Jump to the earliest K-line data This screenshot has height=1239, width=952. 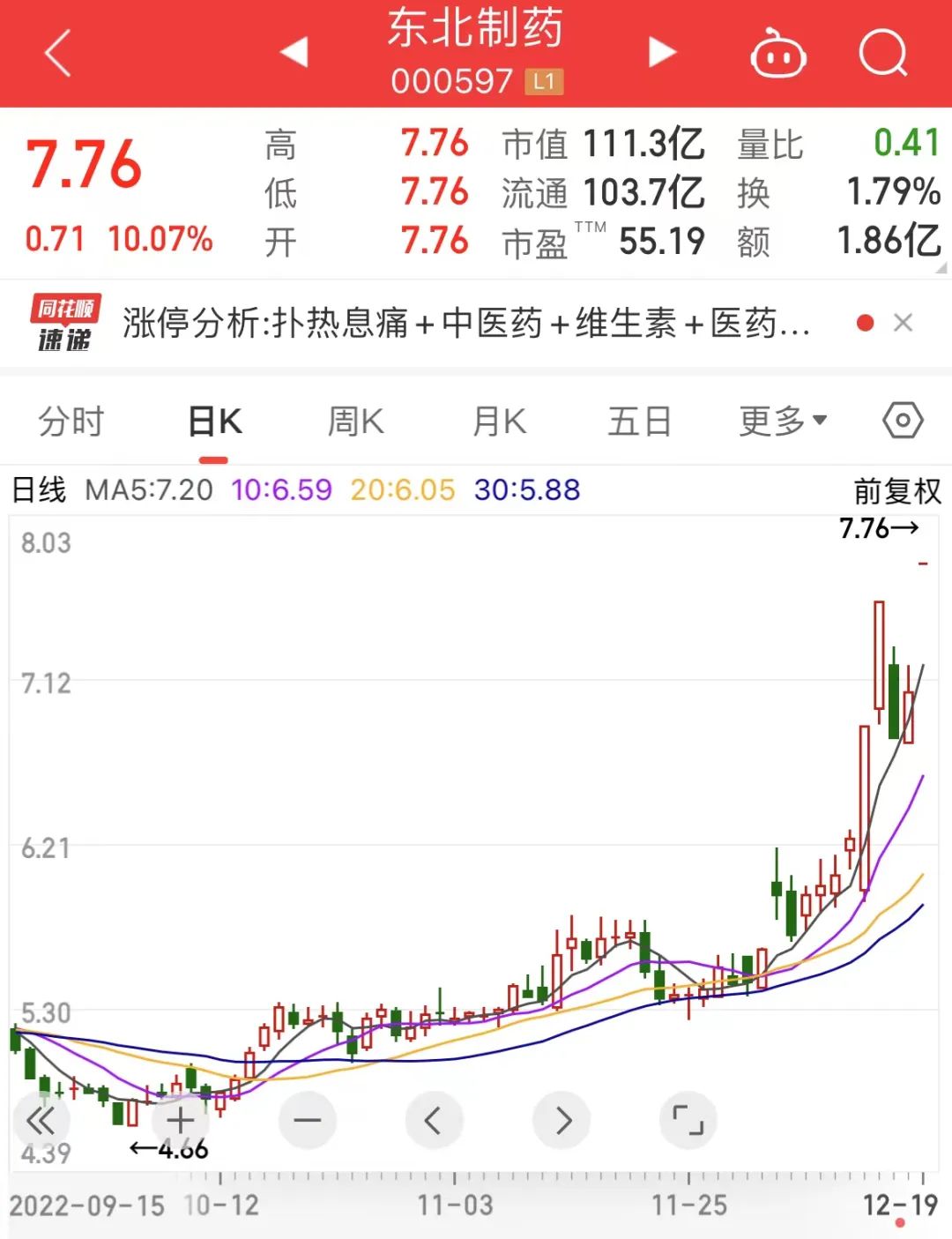click(41, 1120)
